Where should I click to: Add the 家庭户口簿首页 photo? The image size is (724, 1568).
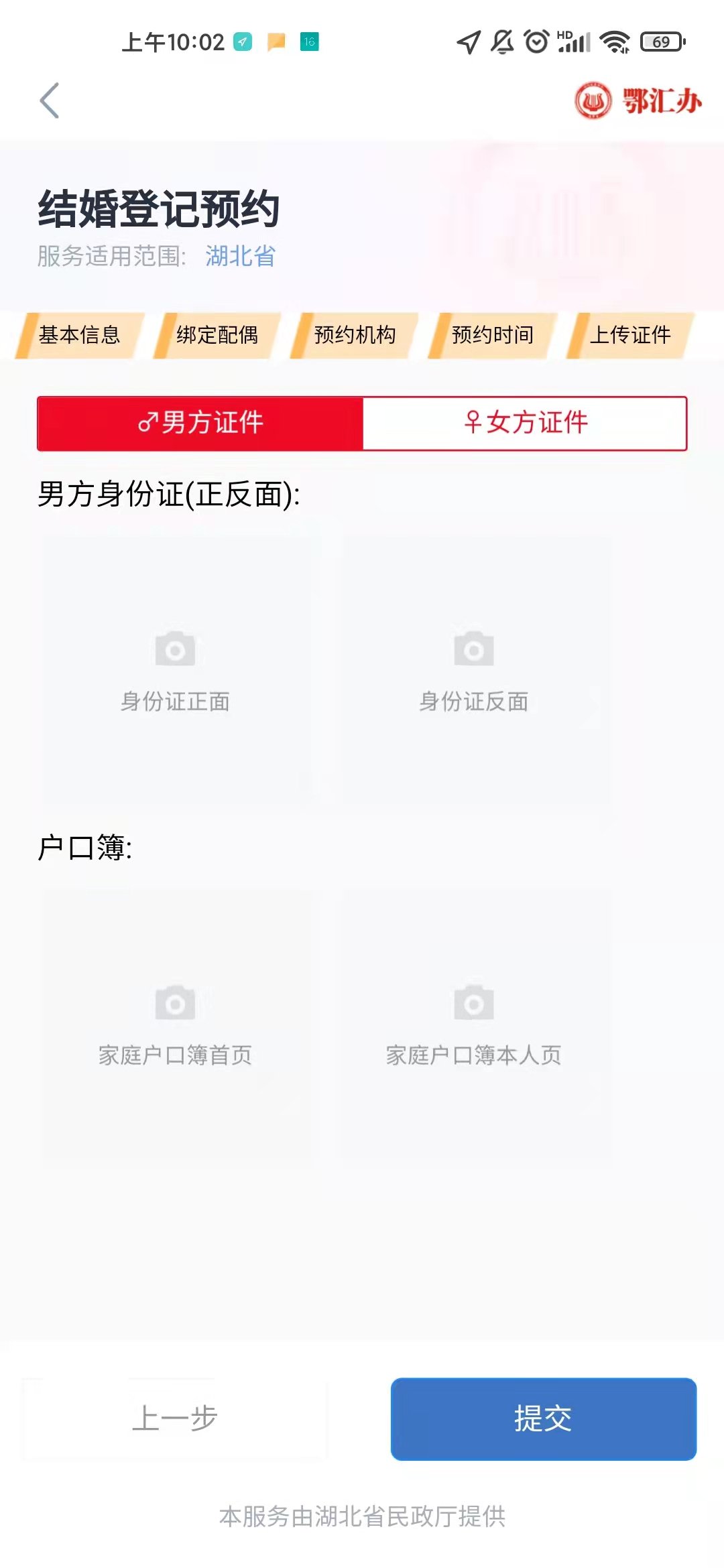coord(176,1024)
